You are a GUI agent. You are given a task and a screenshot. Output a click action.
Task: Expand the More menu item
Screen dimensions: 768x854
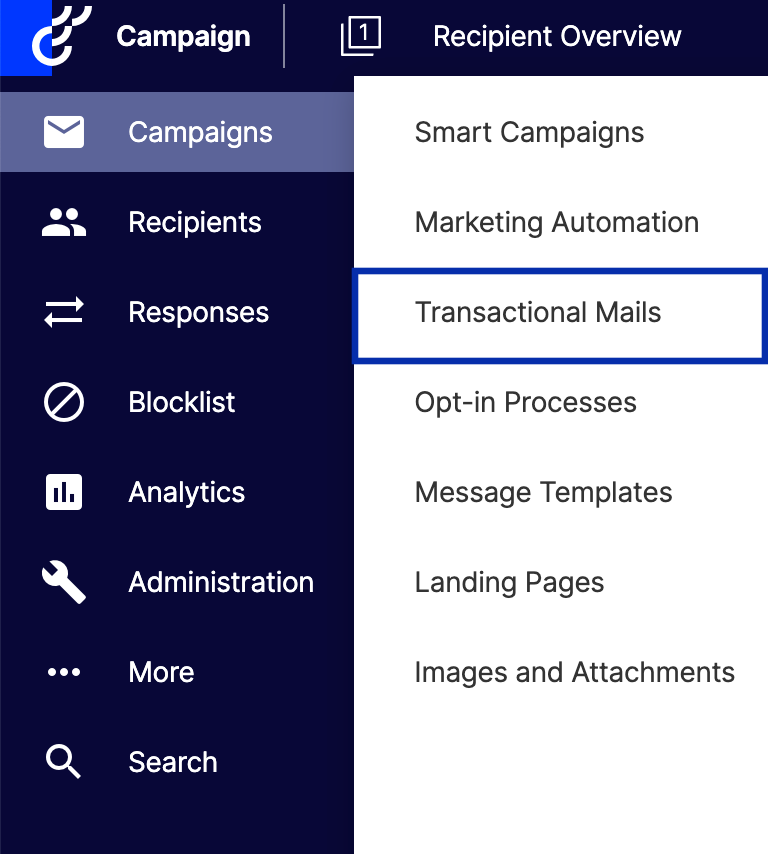[x=176, y=672]
